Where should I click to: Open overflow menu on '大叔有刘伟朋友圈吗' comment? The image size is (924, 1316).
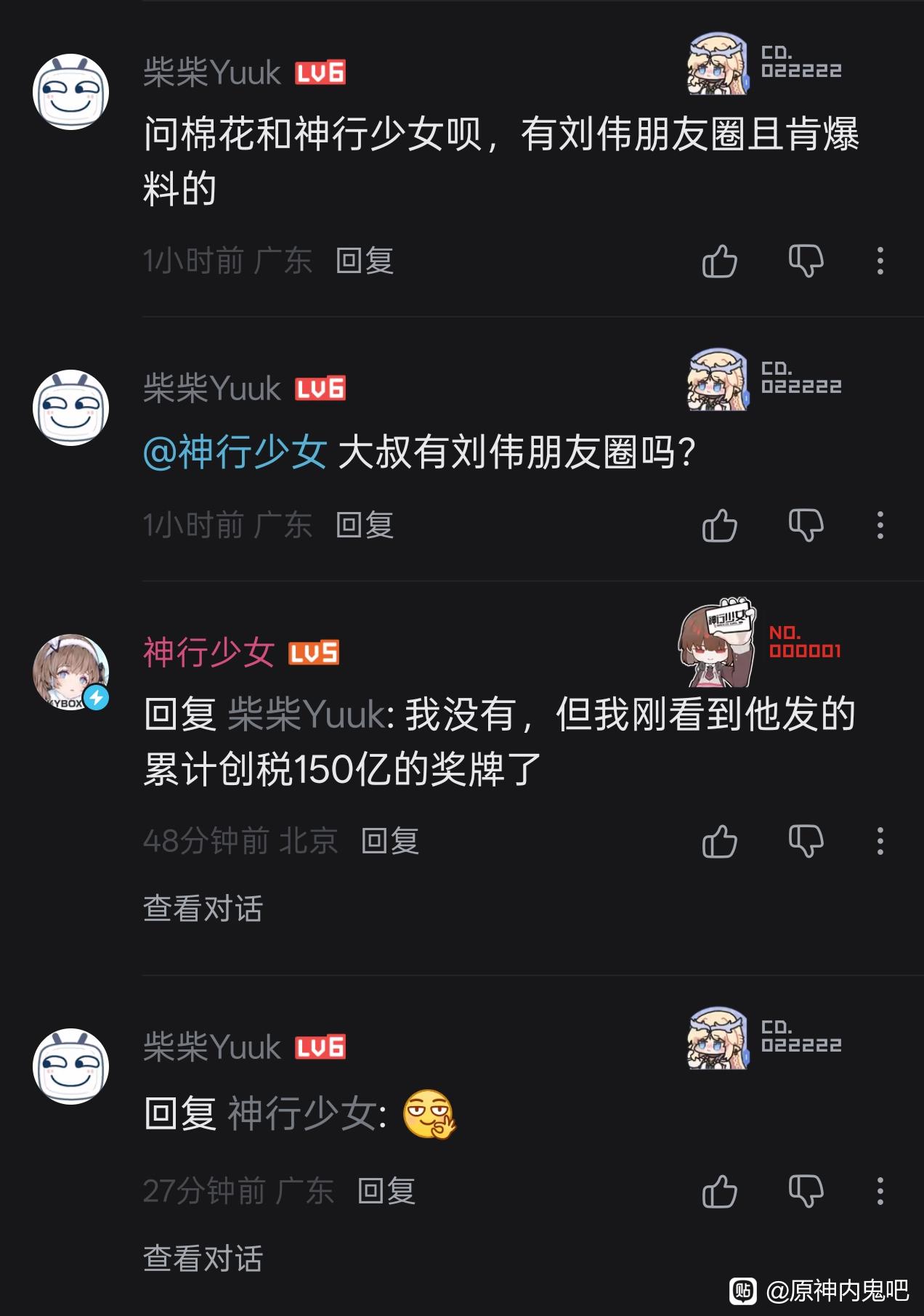click(880, 525)
